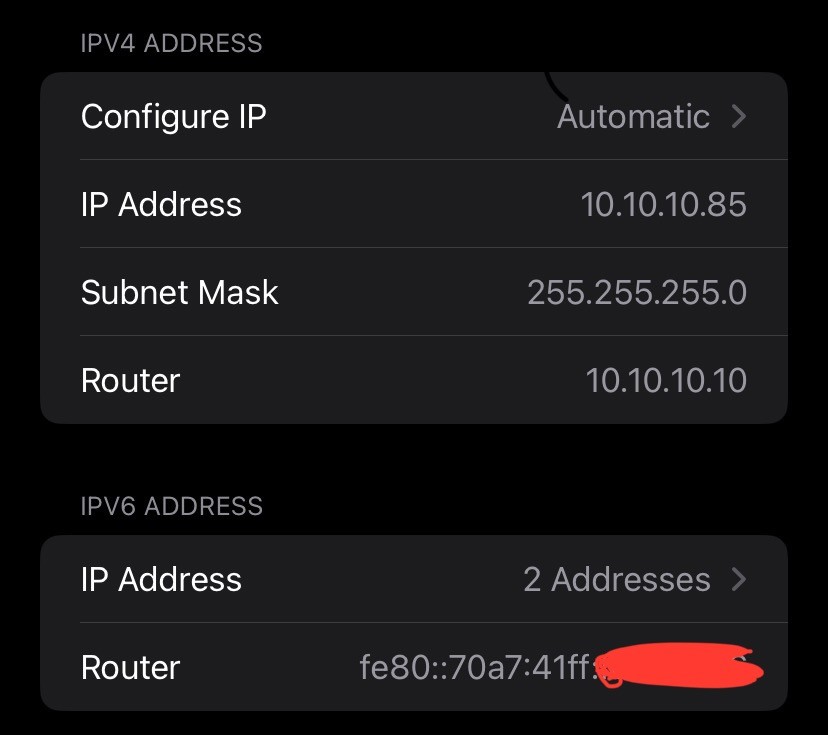Open the IPv6 2 Addresses row
Screen dimensions: 828x735
click(x=413, y=579)
